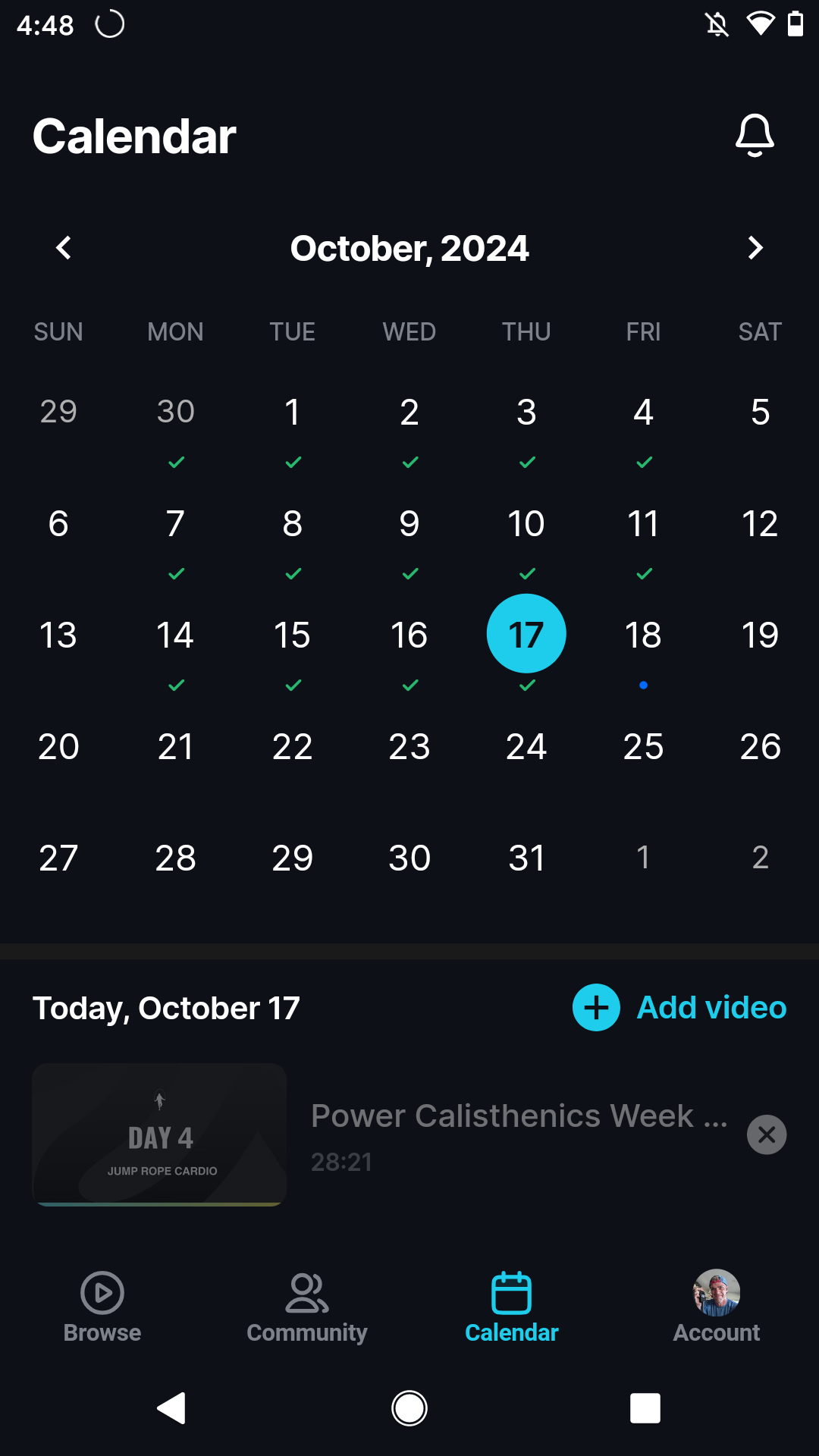The width and height of the screenshot is (819, 1456).
Task: Go to the next month
Action: pos(755,248)
